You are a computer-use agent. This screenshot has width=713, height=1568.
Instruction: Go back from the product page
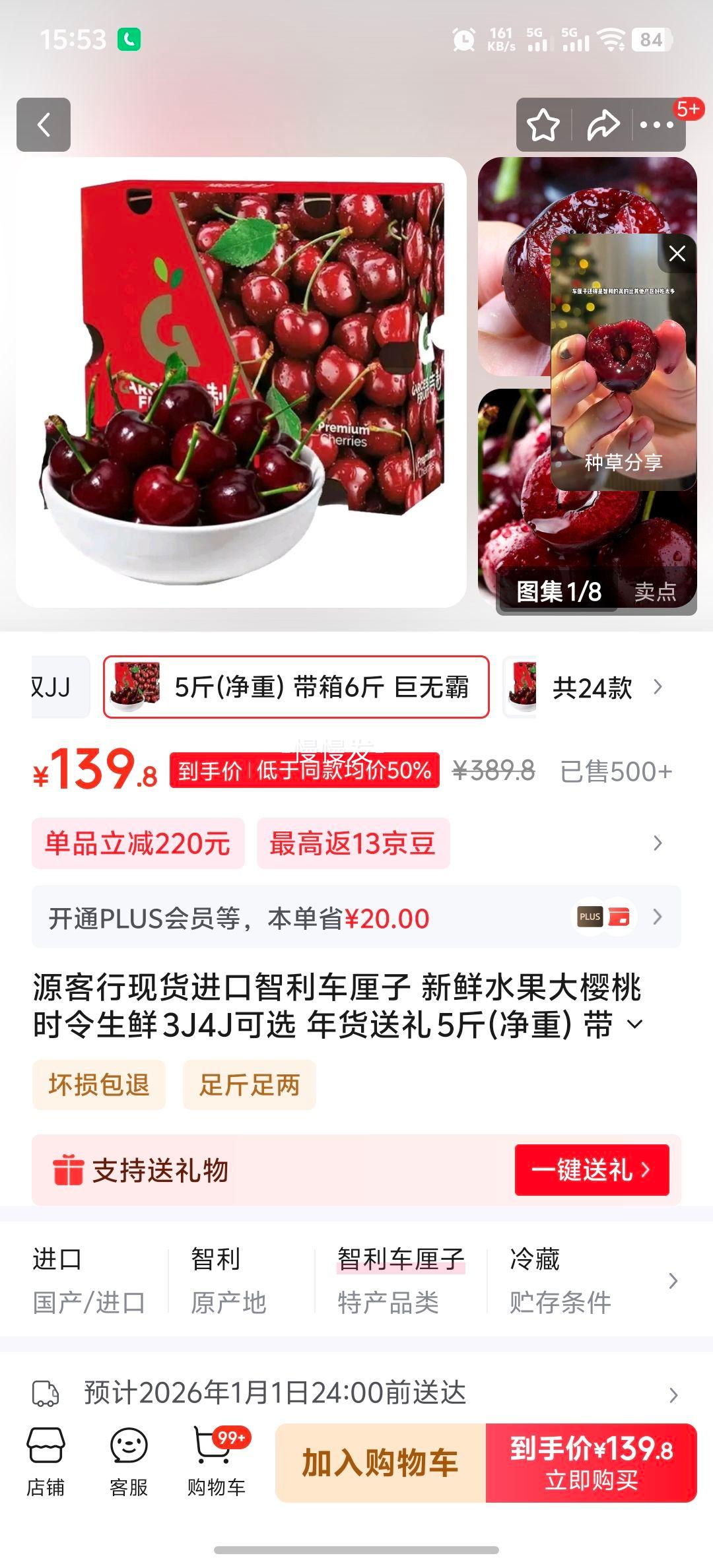(44, 125)
